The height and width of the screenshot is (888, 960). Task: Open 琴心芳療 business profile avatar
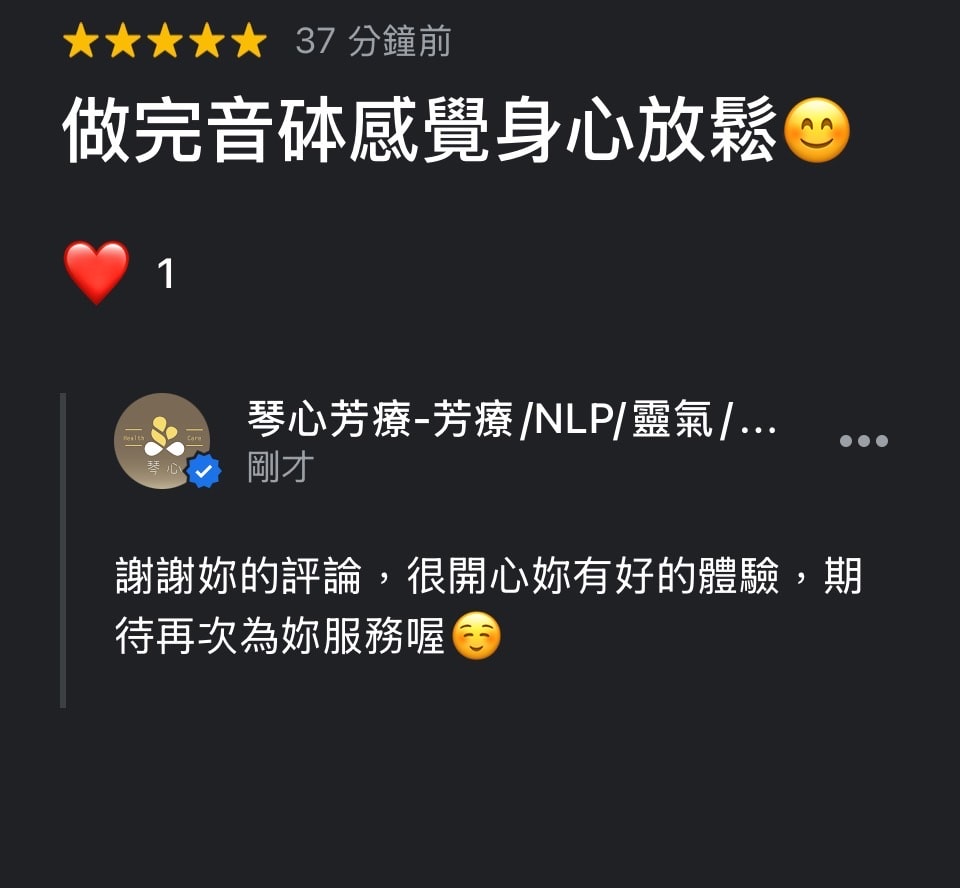click(x=162, y=441)
